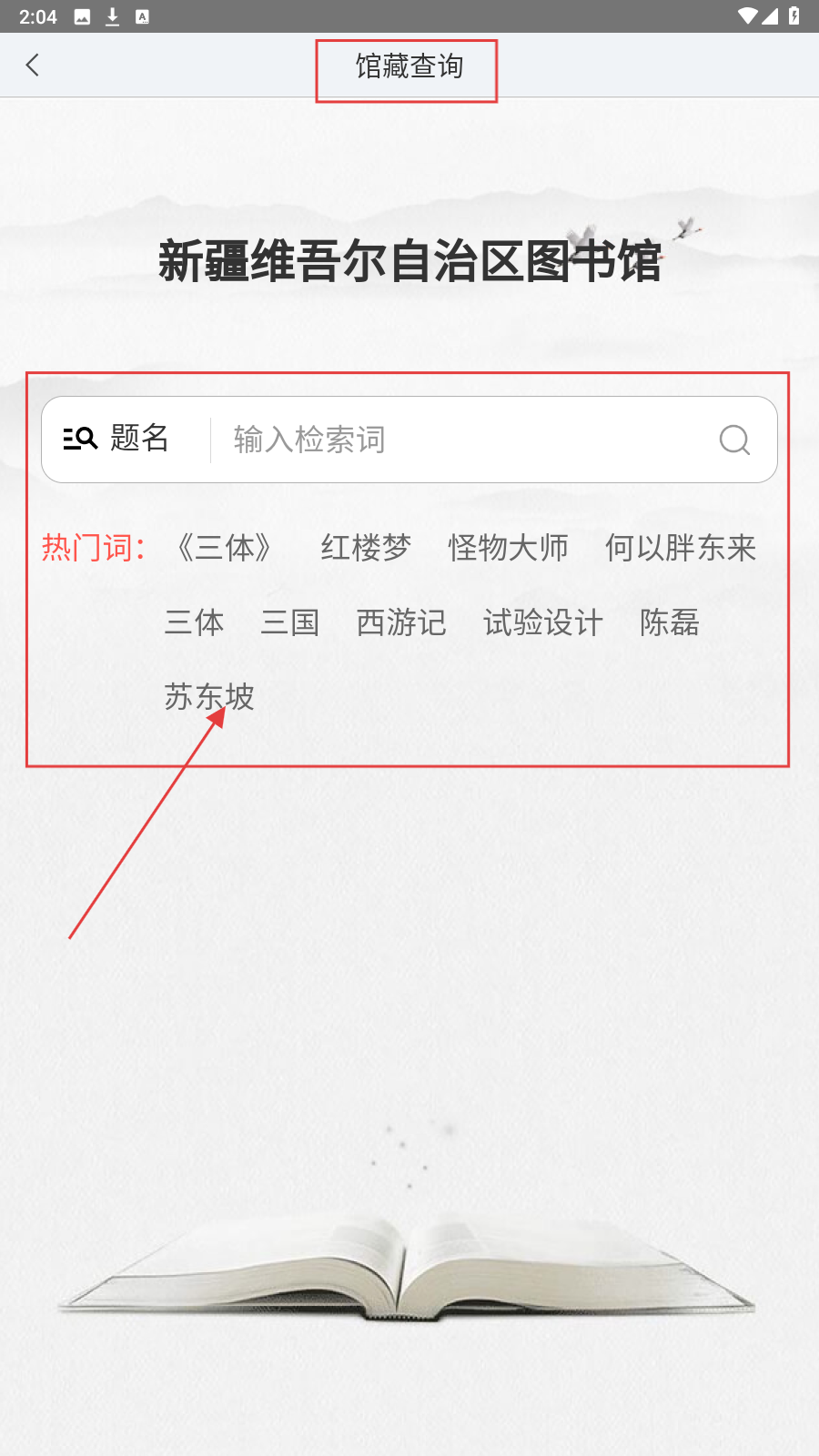This screenshot has width=819, height=1456.
Task: Go back using the top-left arrow
Action: click(33, 66)
